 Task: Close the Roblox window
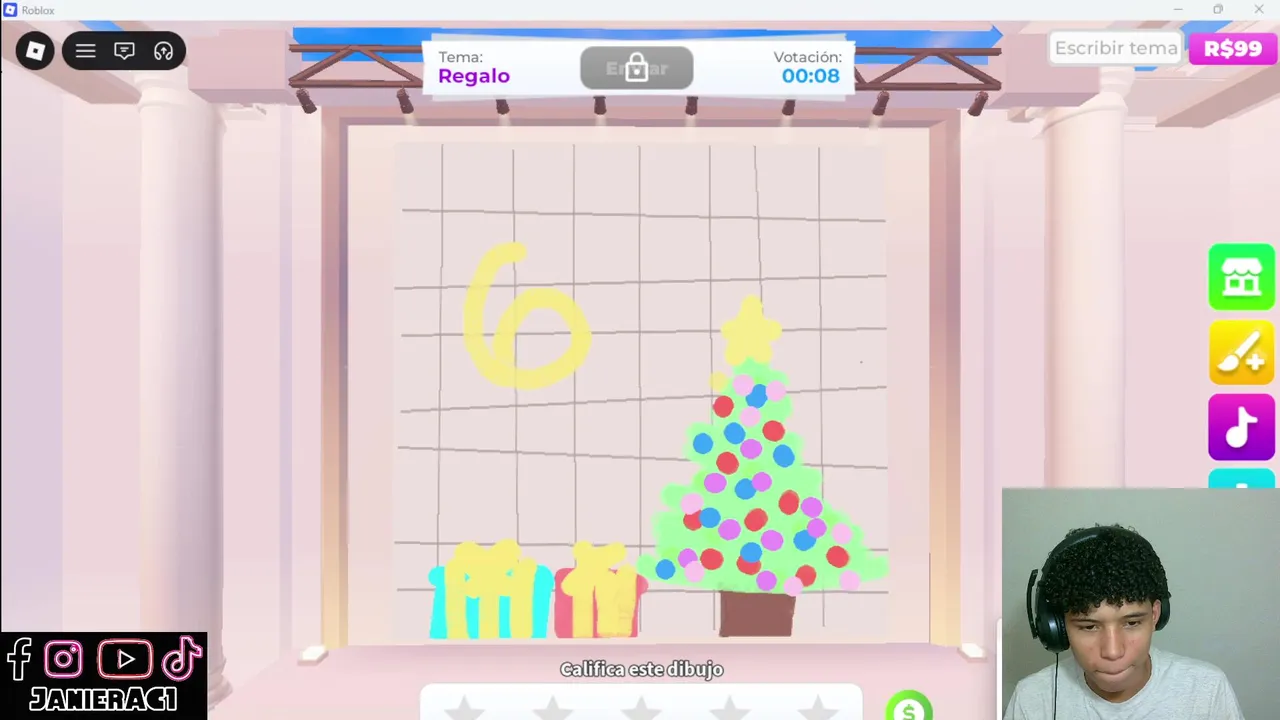(1258, 10)
